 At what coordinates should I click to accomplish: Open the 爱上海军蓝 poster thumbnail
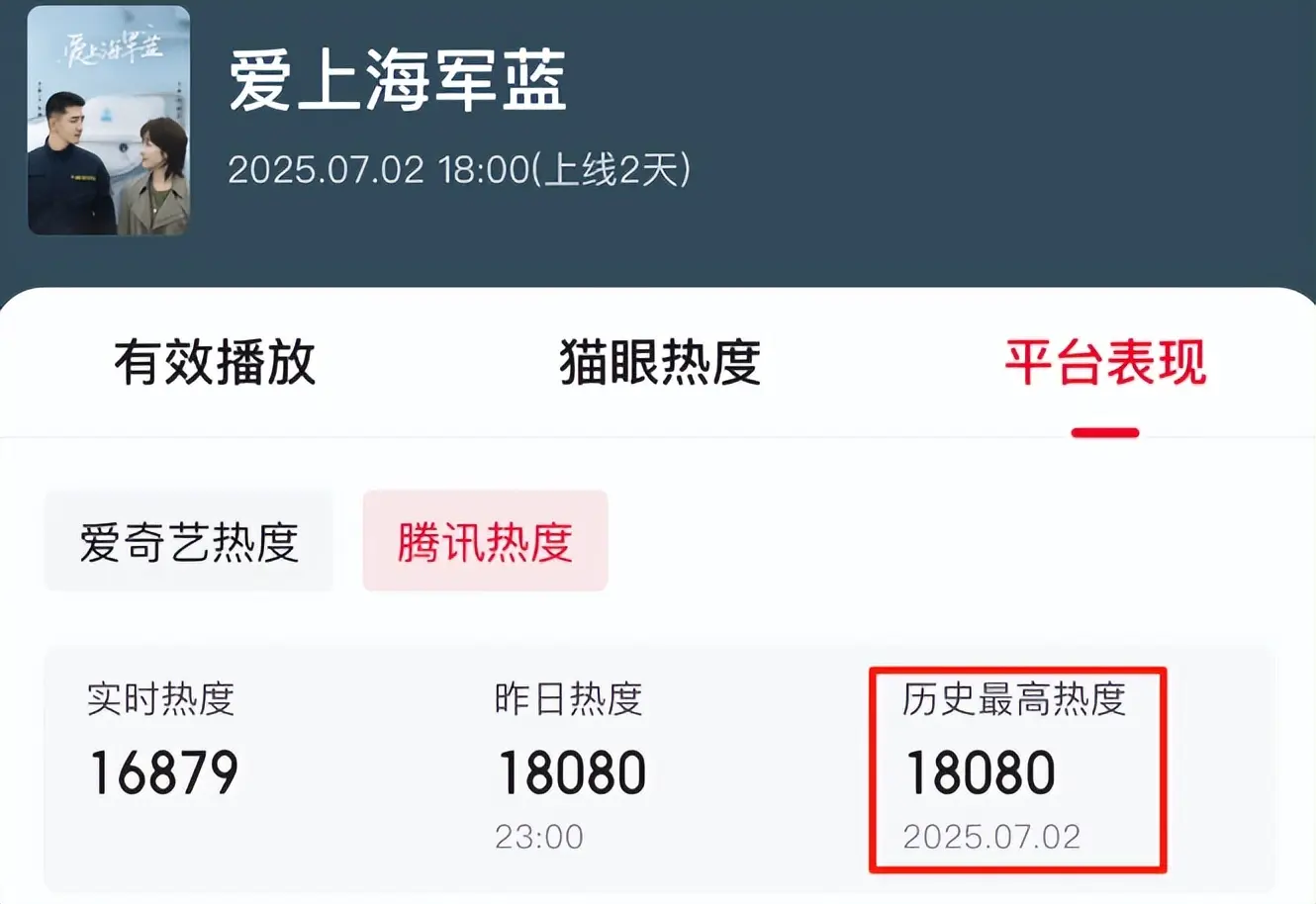coord(108,121)
